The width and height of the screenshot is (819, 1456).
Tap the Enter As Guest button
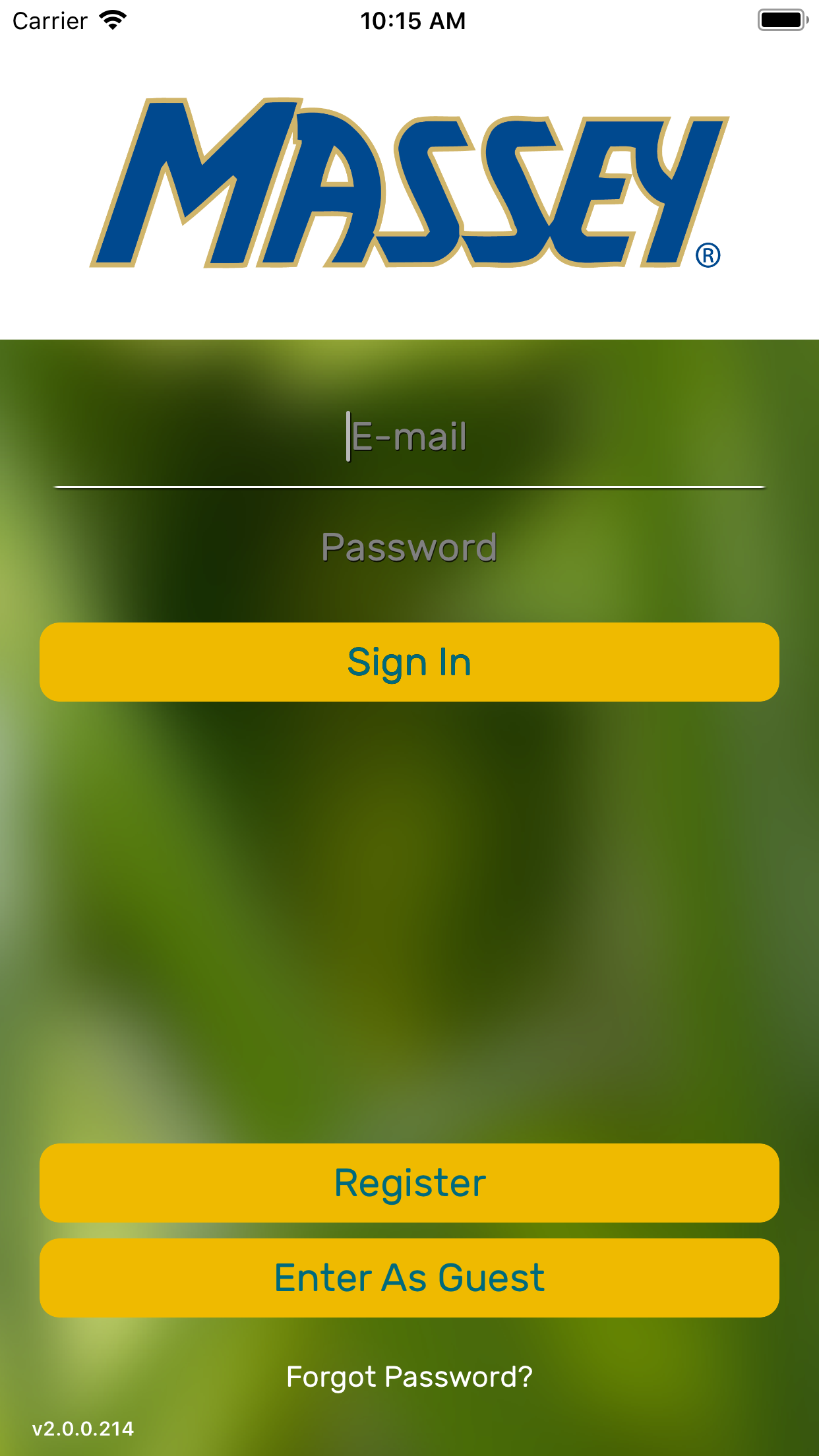tap(409, 1277)
